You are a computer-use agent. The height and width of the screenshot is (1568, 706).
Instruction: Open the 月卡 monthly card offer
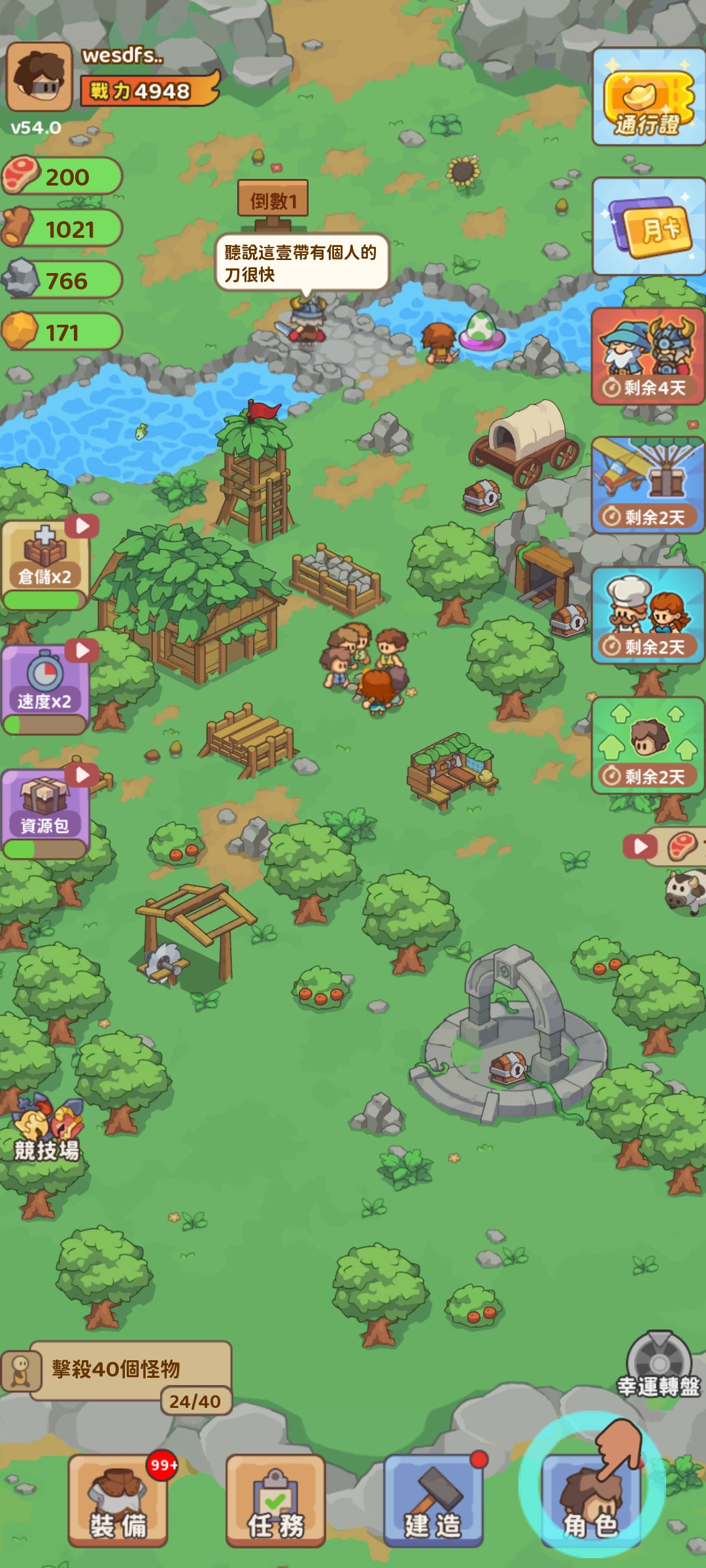(648, 227)
